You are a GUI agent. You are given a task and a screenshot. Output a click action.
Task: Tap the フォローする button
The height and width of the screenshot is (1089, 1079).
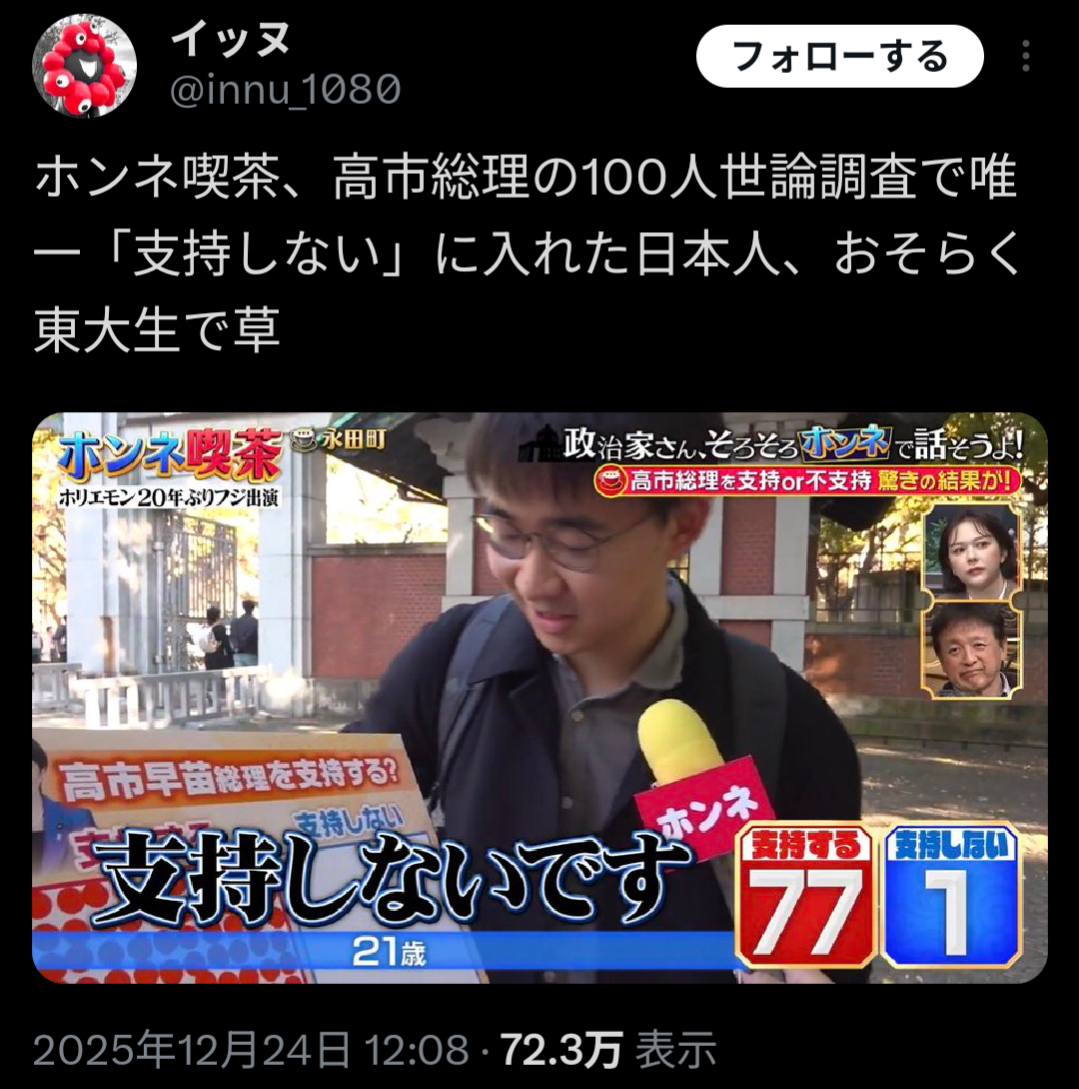tap(839, 57)
